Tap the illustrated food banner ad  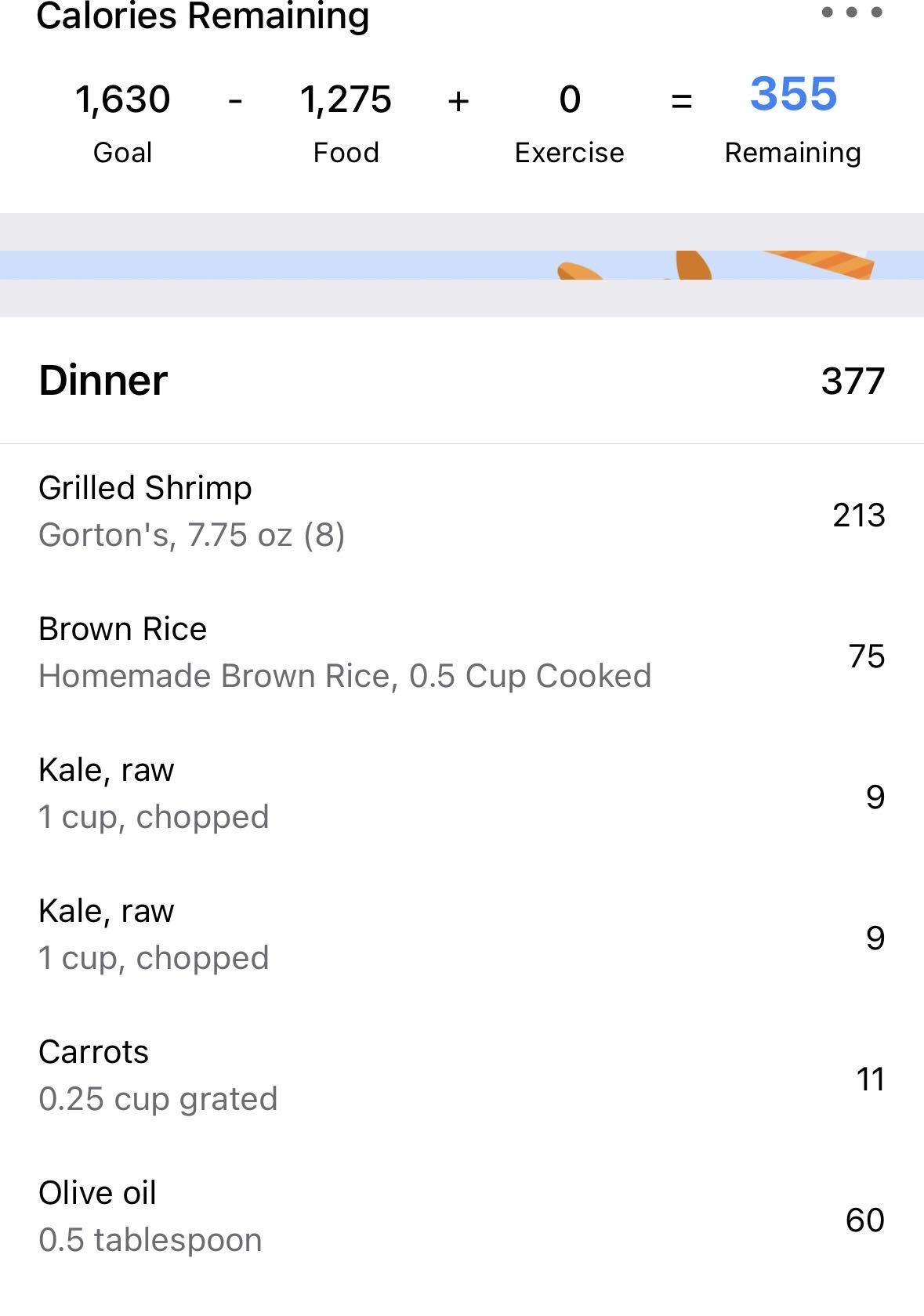[x=462, y=262]
